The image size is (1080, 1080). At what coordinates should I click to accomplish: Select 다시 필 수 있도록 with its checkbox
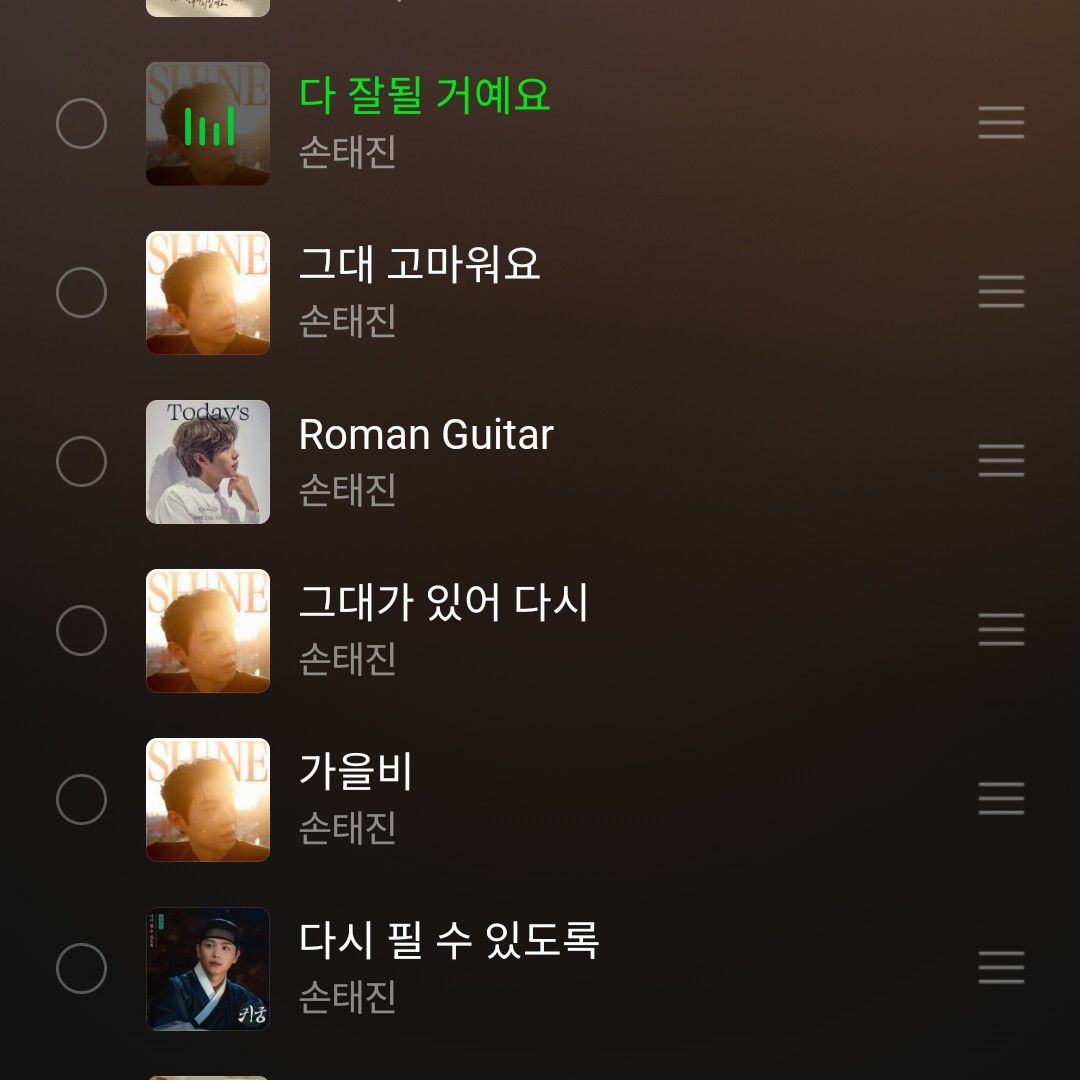(81, 969)
